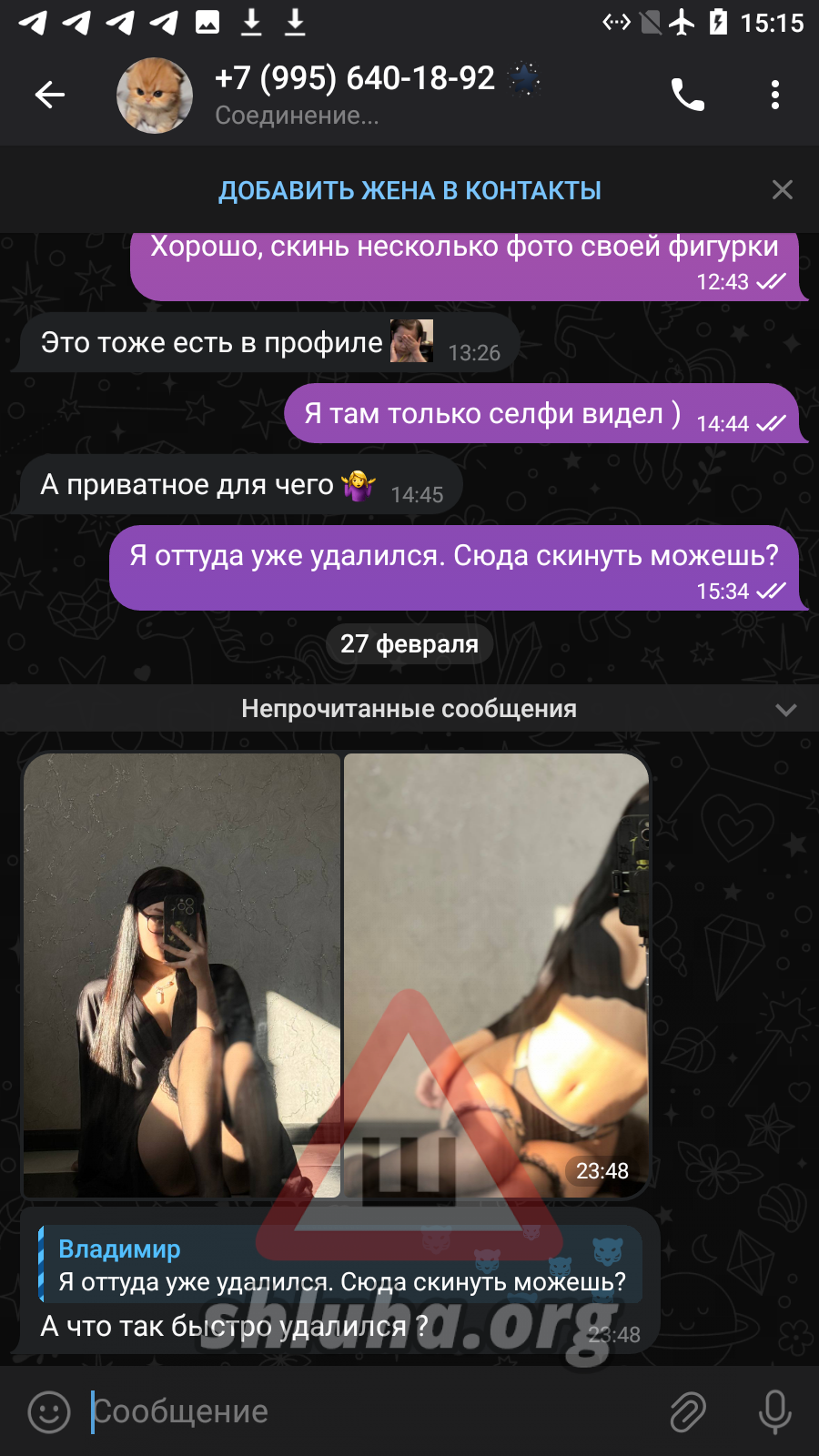Open the left photo in the album
This screenshot has width=819, height=1456.
click(182, 974)
